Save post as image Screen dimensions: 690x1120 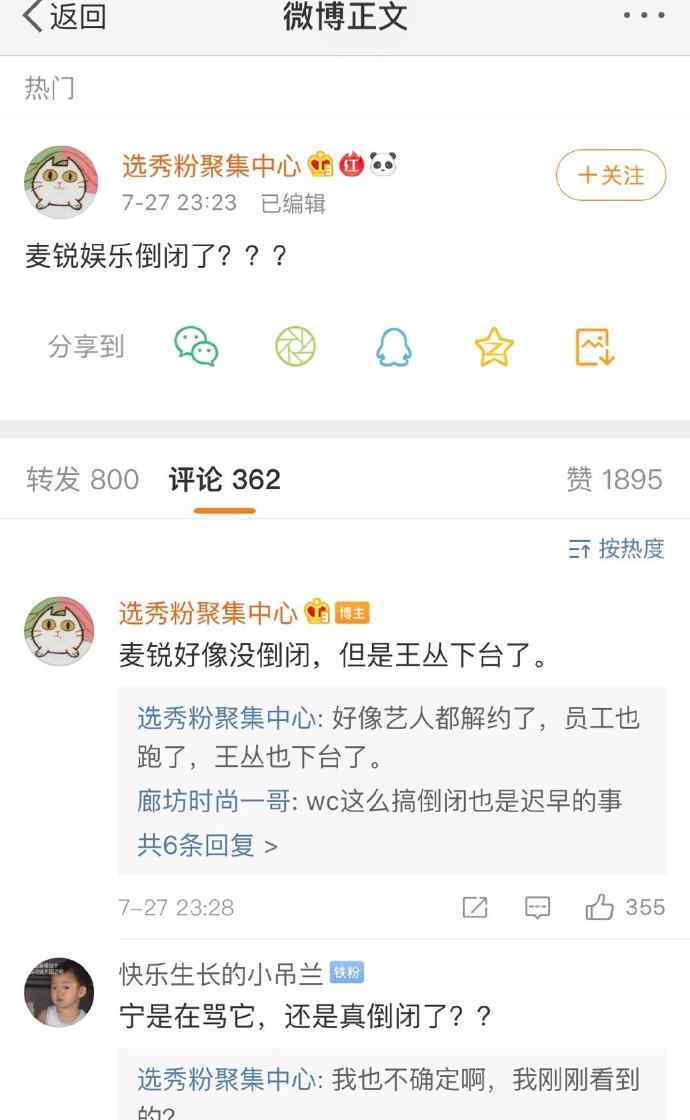pos(593,346)
